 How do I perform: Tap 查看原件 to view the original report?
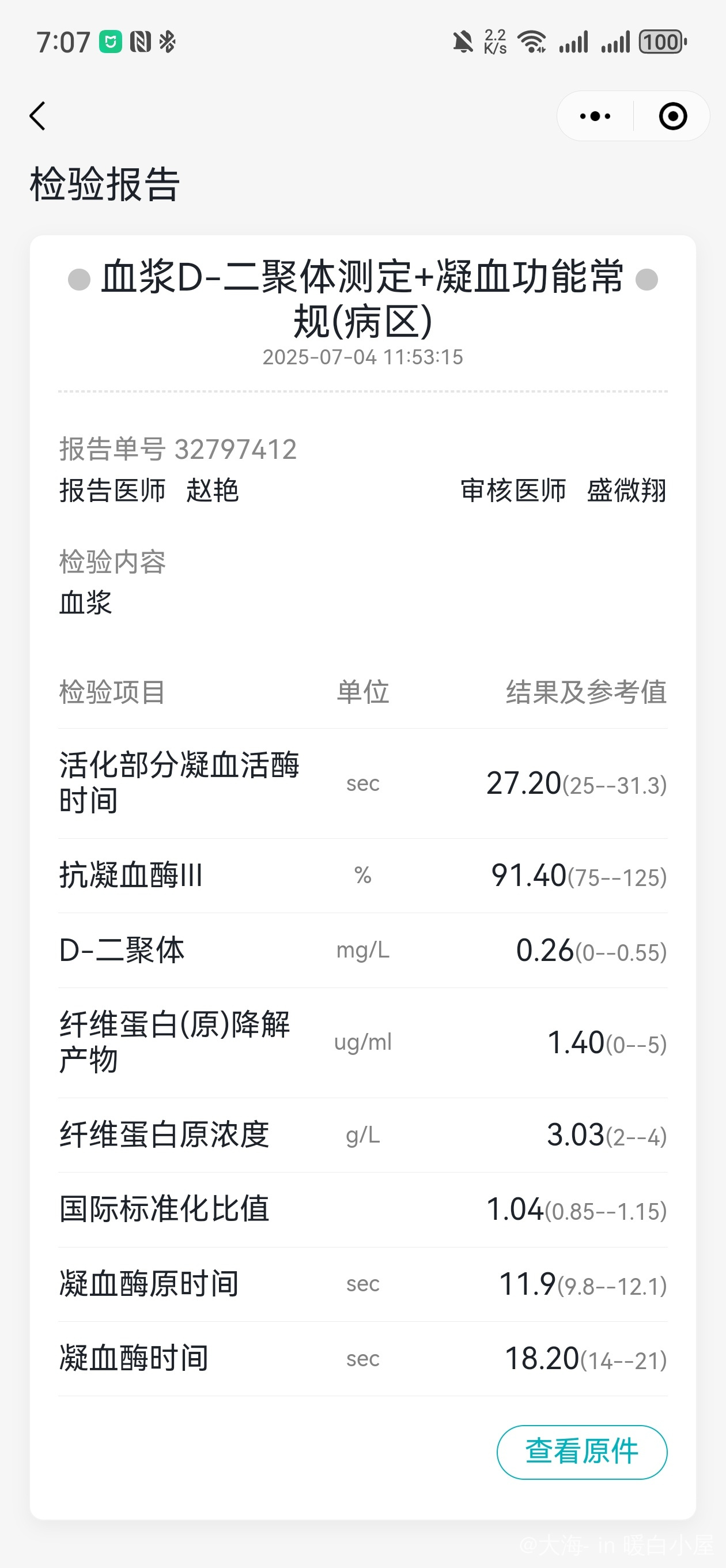pyautogui.click(x=582, y=1452)
